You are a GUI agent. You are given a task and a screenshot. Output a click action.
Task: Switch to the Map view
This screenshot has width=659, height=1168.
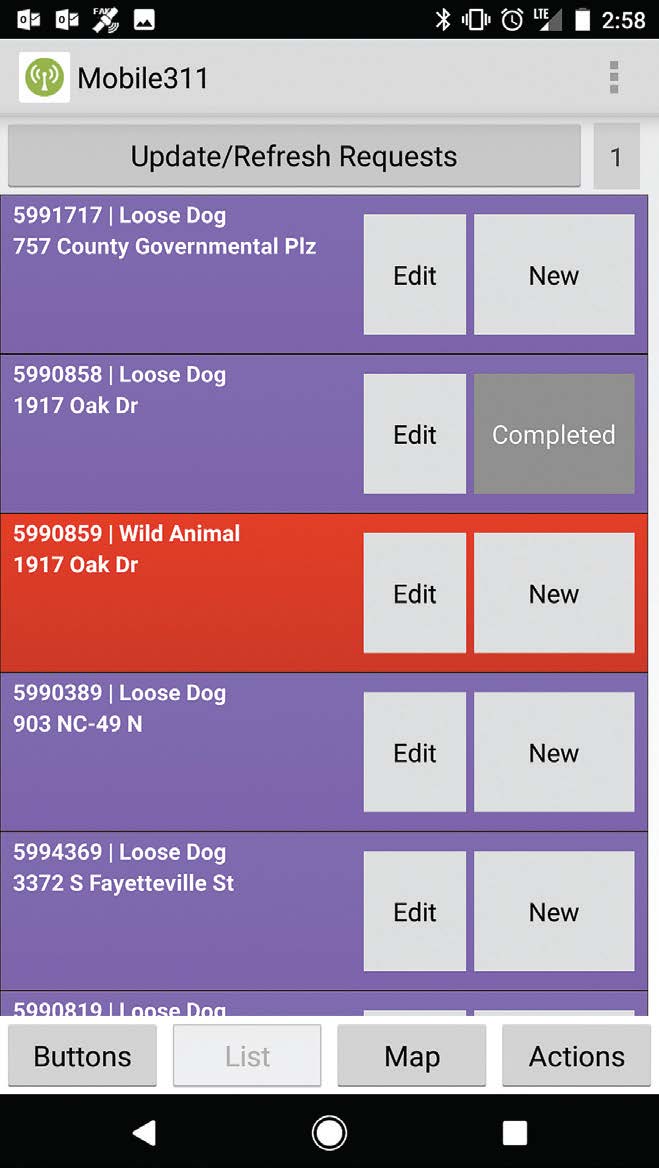pyautogui.click(x=411, y=1056)
